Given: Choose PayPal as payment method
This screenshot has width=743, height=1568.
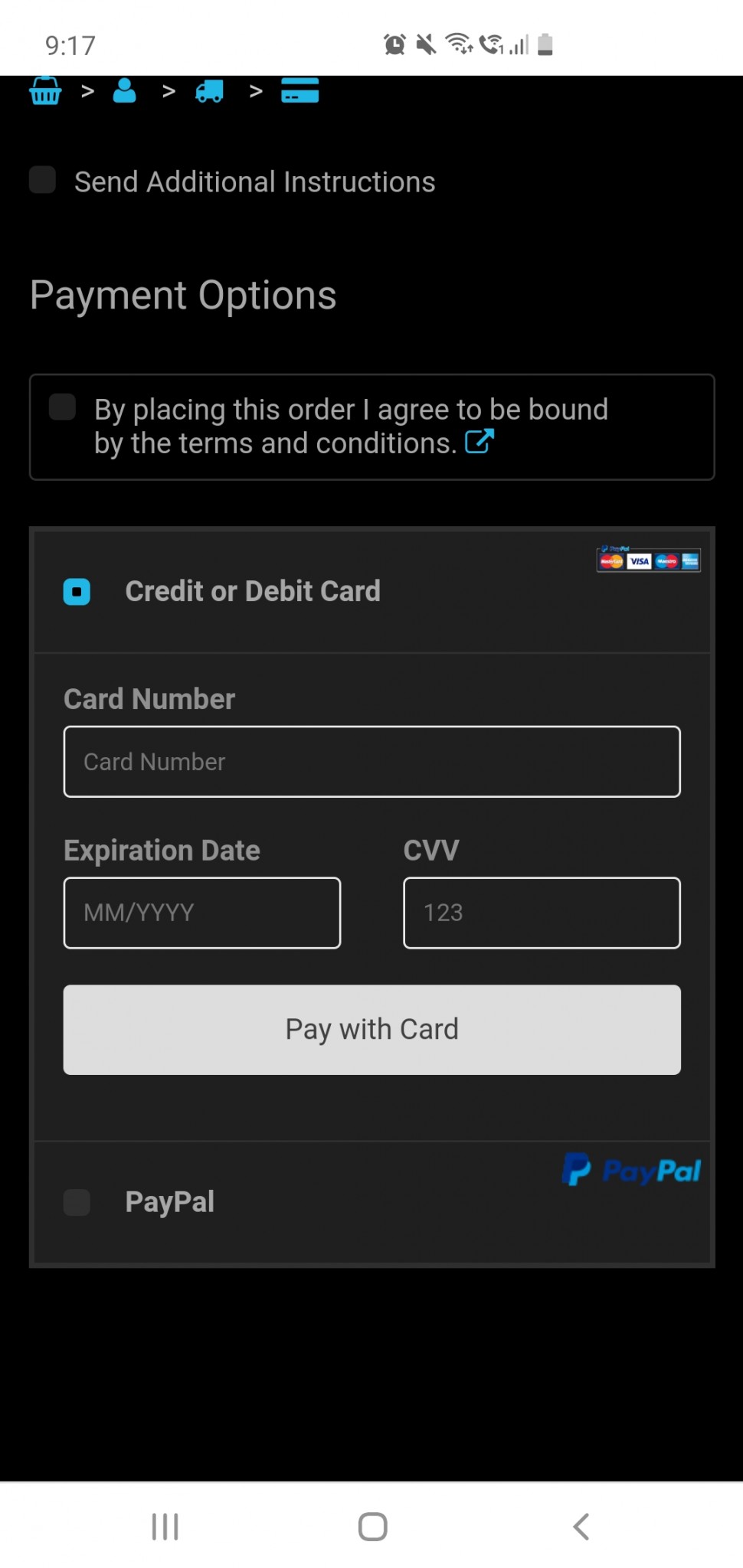Looking at the screenshot, I should (x=77, y=1202).
